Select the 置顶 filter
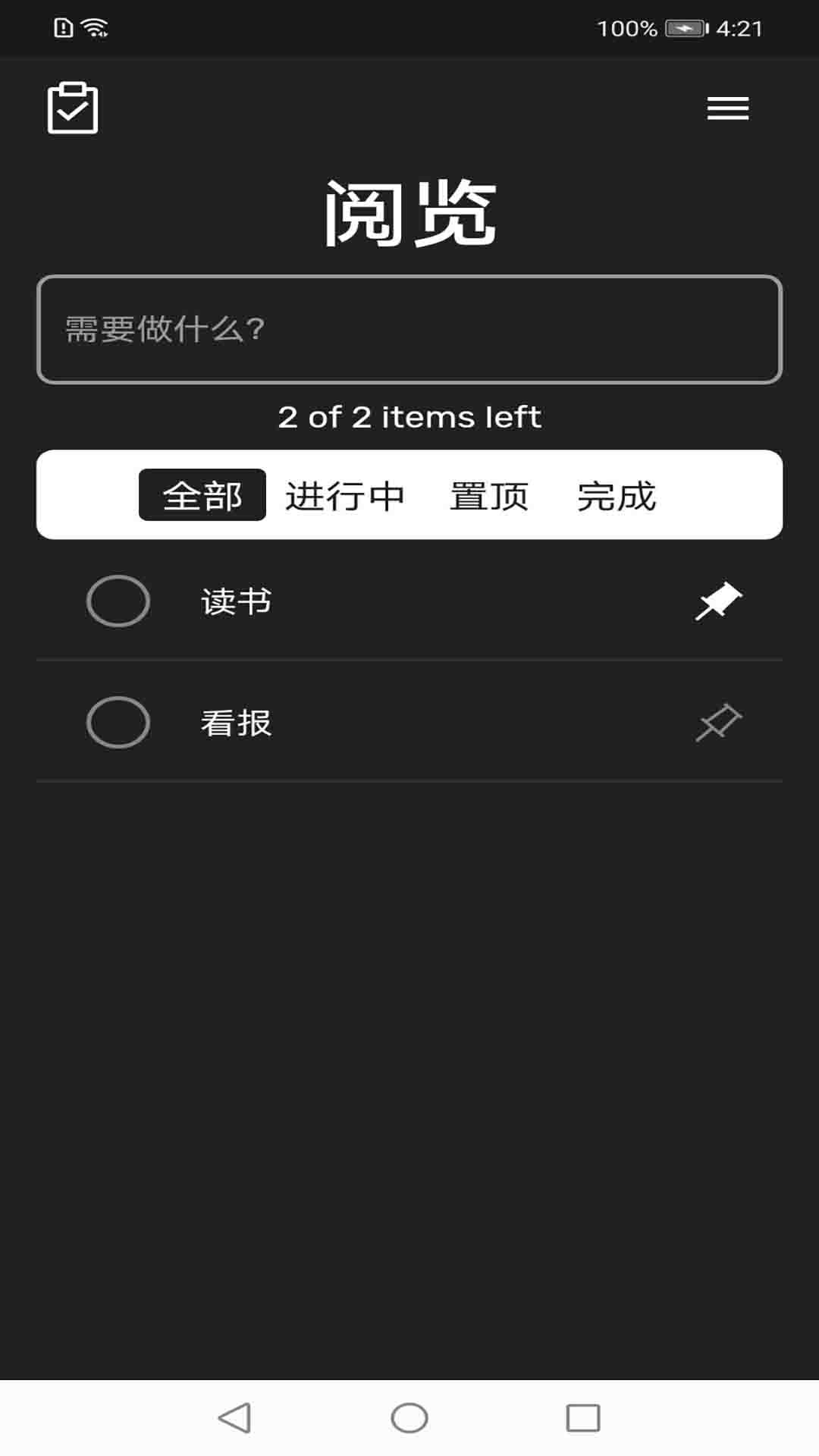The image size is (819, 1456). pyautogui.click(x=488, y=497)
